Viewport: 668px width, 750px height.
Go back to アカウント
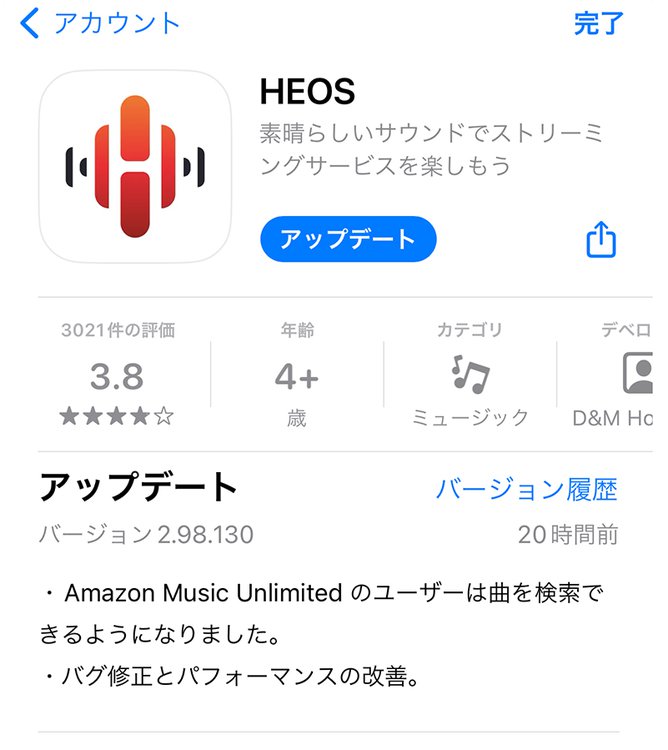(x=100, y=23)
